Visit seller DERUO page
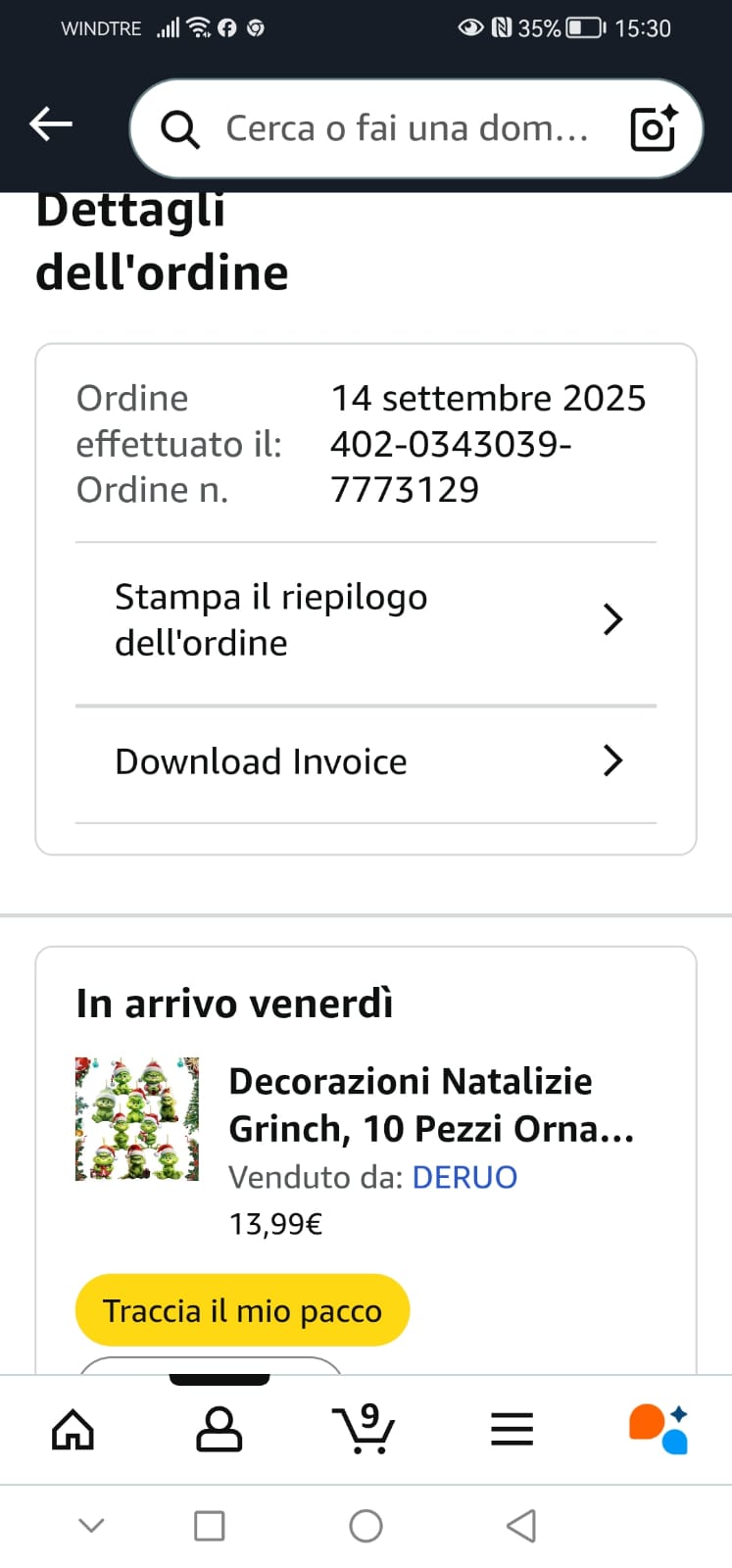Screen dimensions: 732x1568 [x=464, y=1177]
